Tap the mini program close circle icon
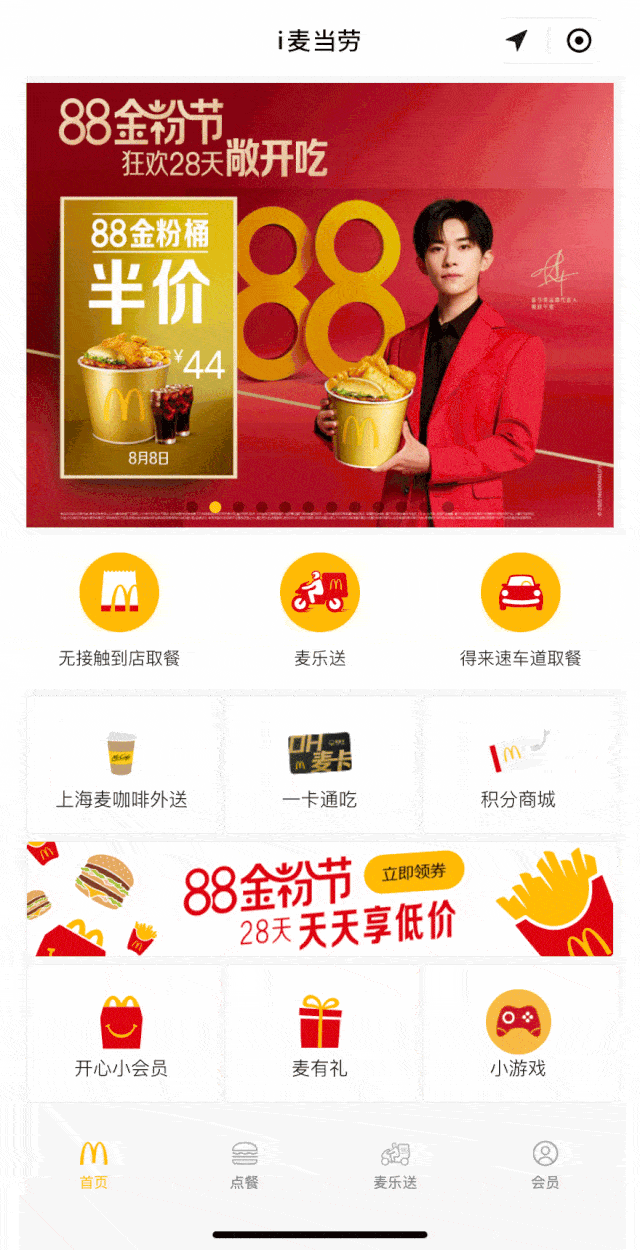This screenshot has width=640, height=1250. tap(579, 41)
